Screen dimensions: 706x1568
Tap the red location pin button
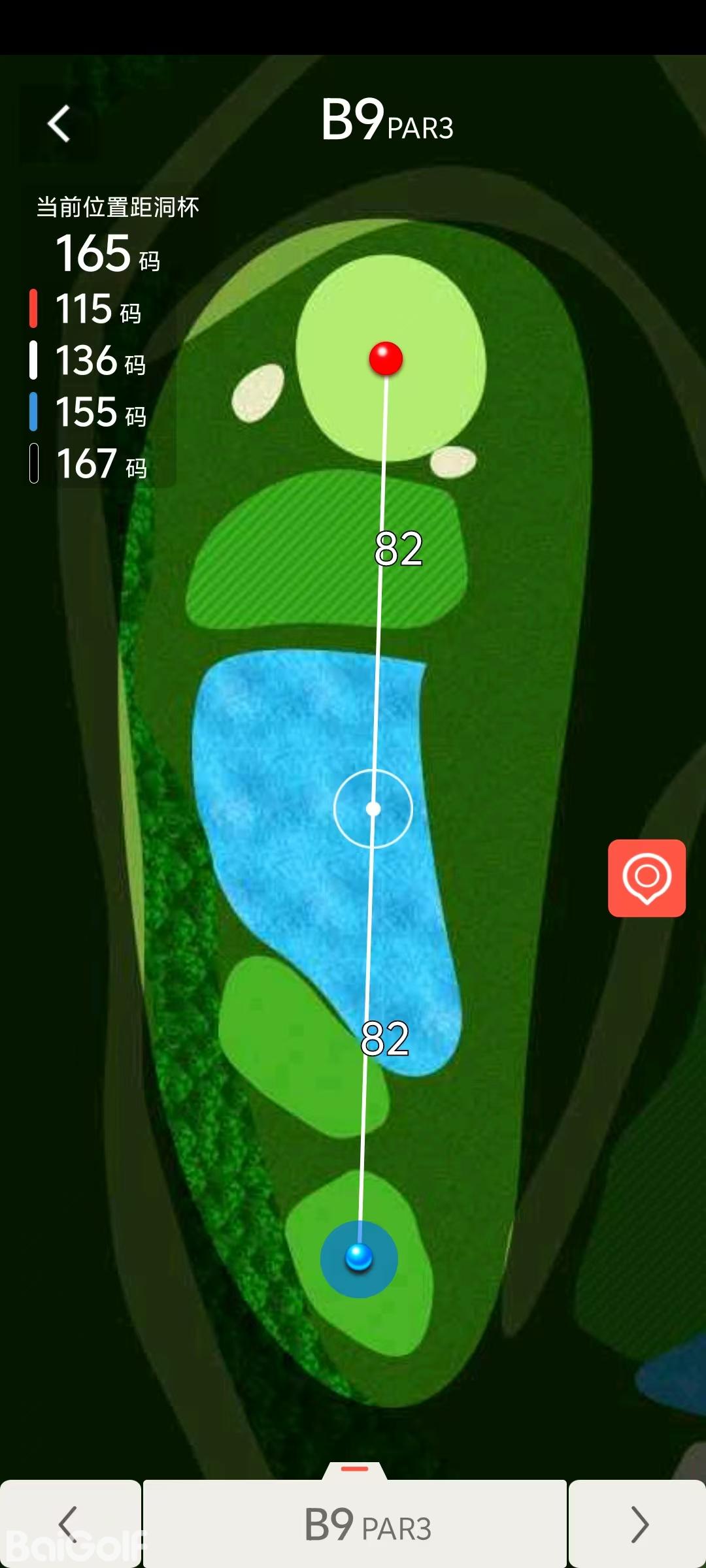[x=647, y=877]
